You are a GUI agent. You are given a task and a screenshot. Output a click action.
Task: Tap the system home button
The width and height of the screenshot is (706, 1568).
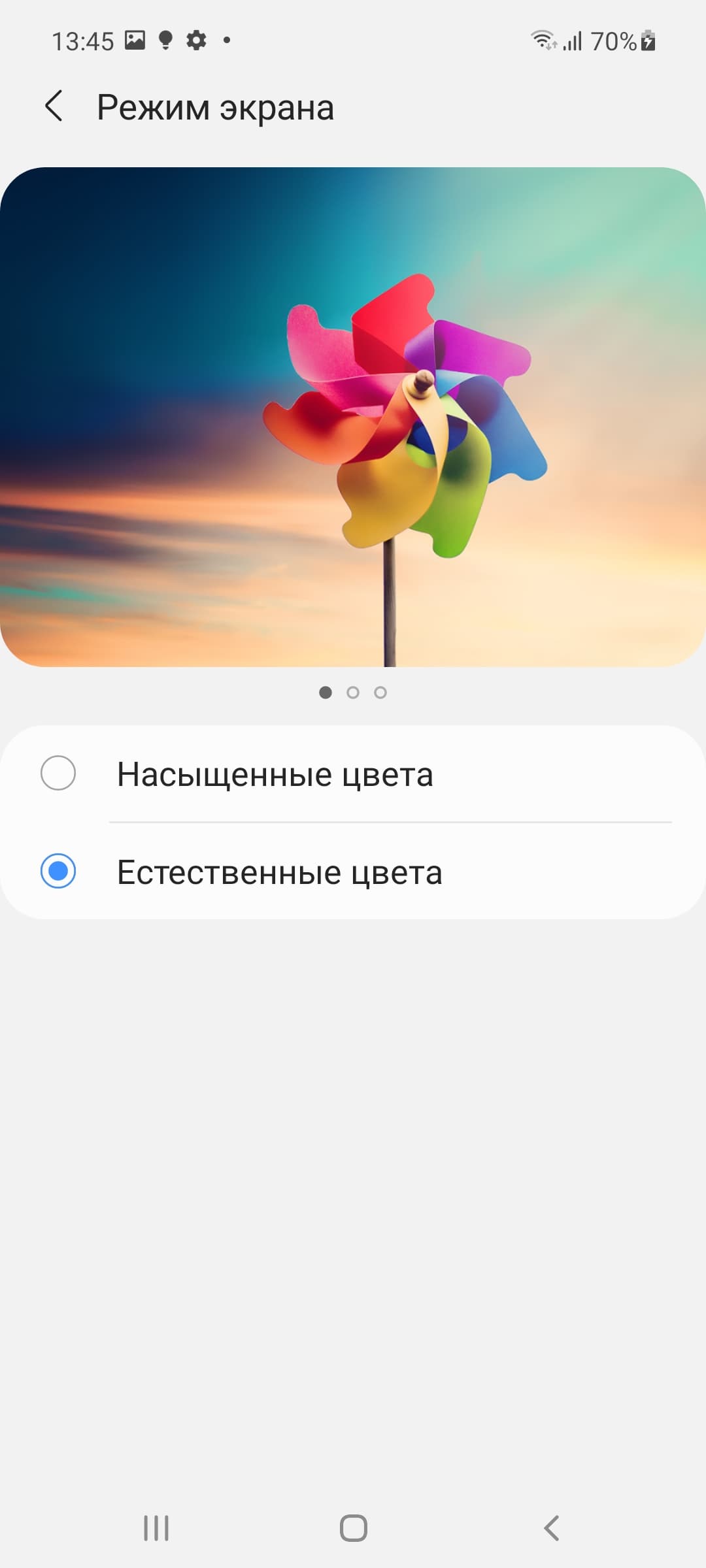tap(353, 1528)
